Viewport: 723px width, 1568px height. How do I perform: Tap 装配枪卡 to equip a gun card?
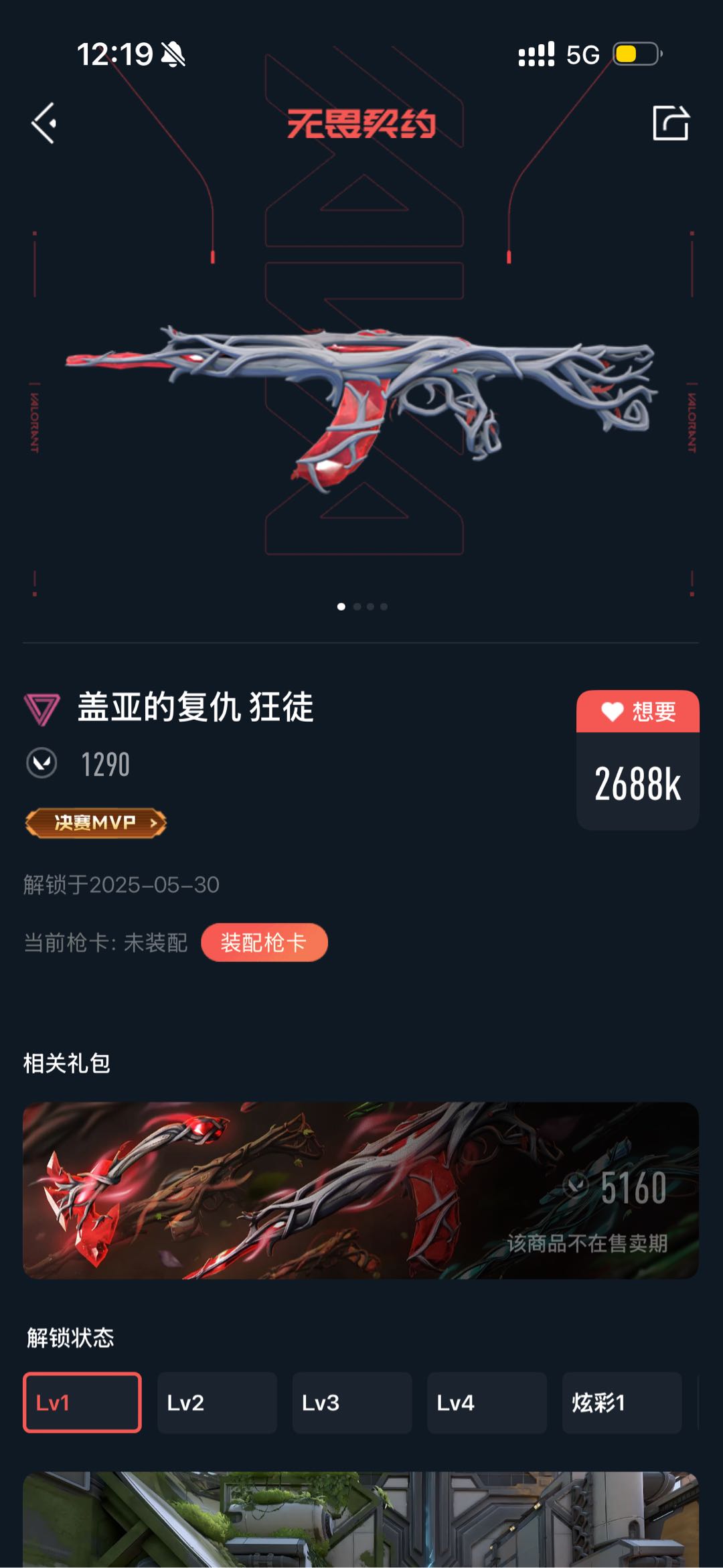tap(264, 943)
